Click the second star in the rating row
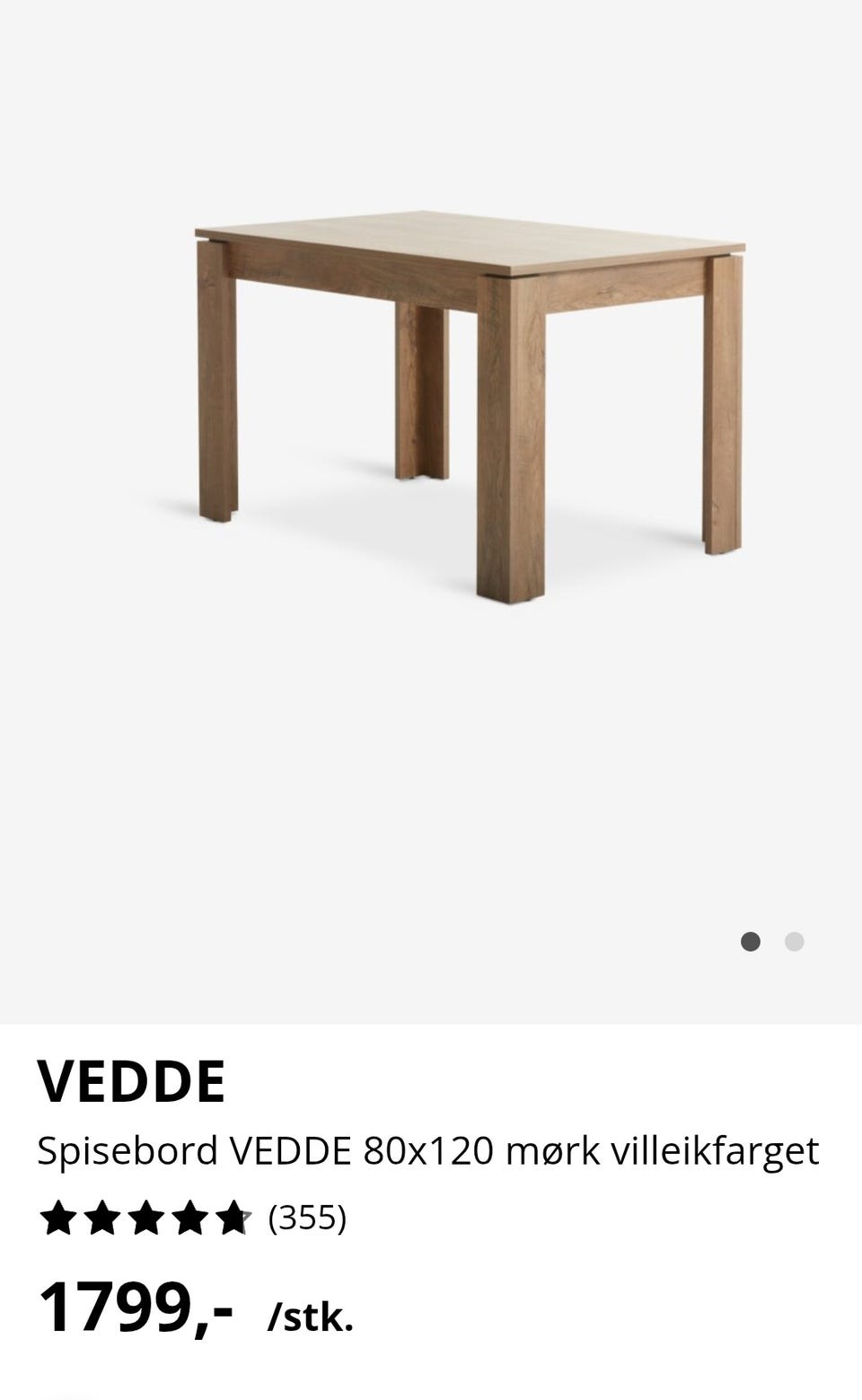 (103, 1219)
